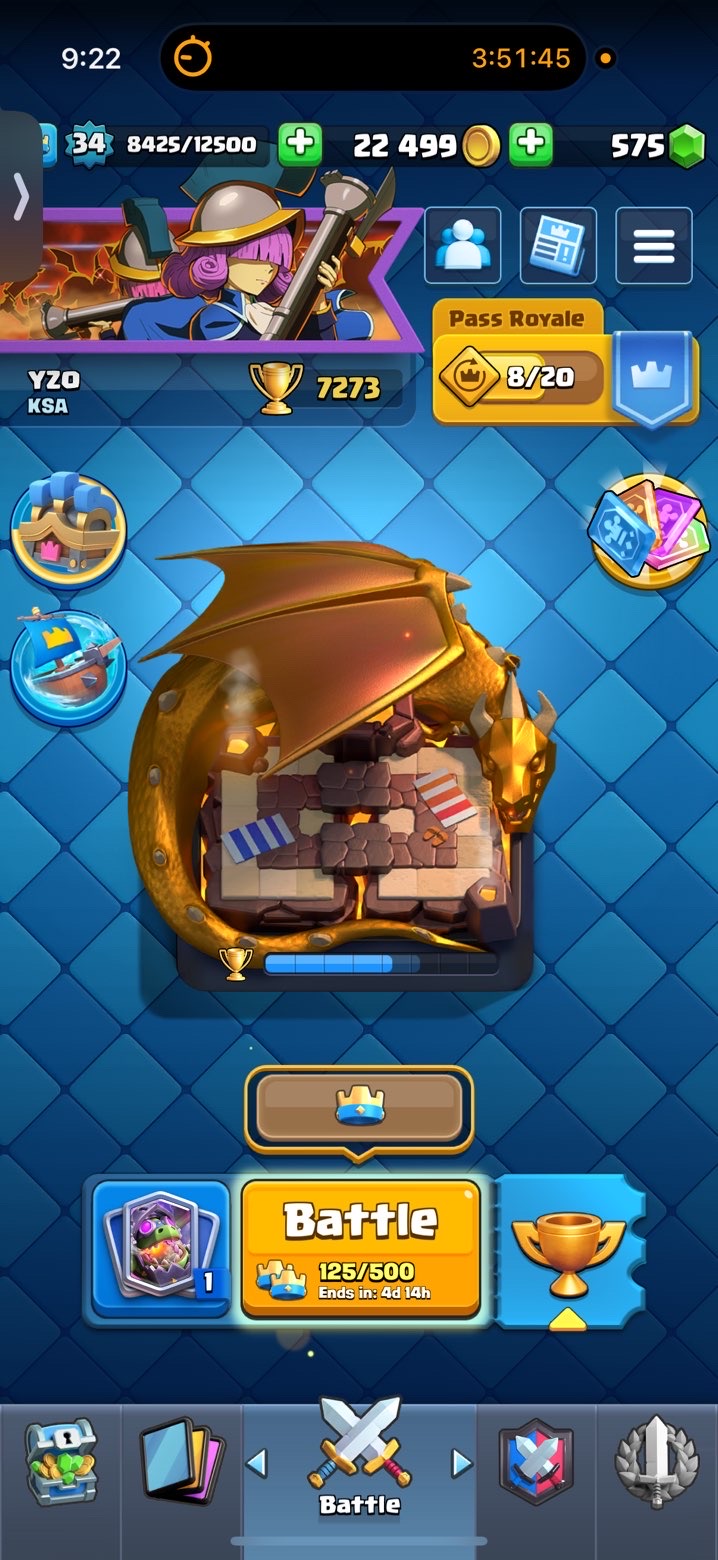Open the trophy road button
Viewport: 718px width, 1560px height.
pos(568,1250)
